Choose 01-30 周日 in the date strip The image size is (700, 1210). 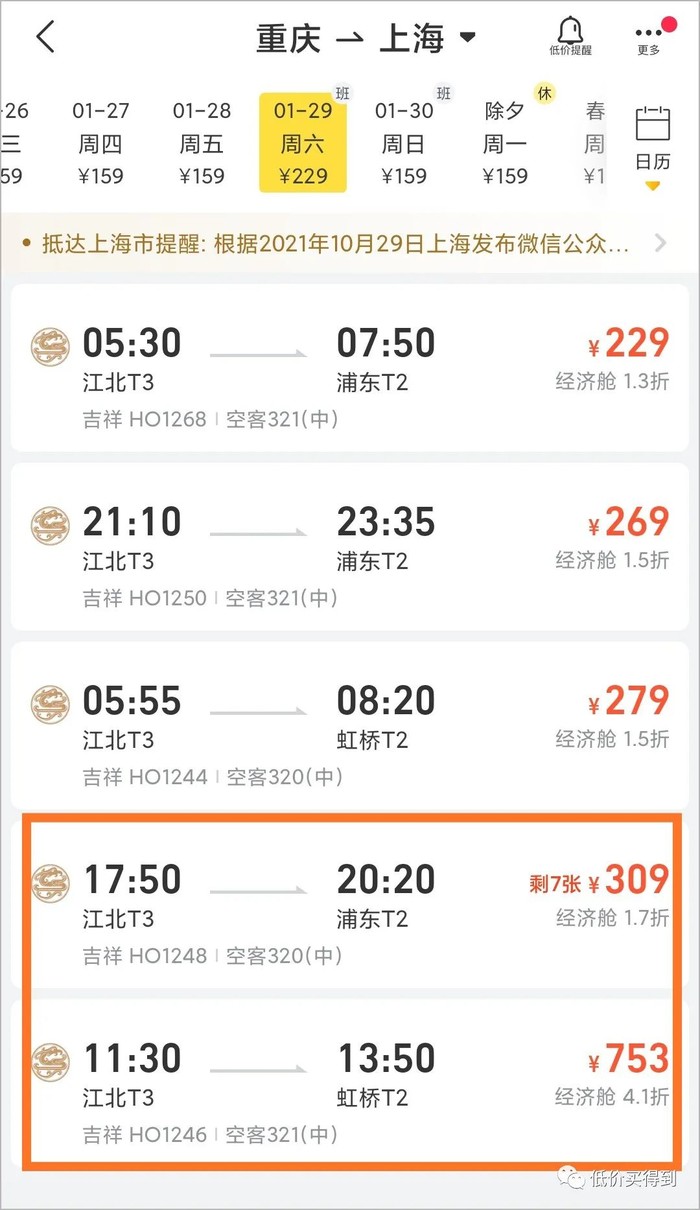click(404, 143)
